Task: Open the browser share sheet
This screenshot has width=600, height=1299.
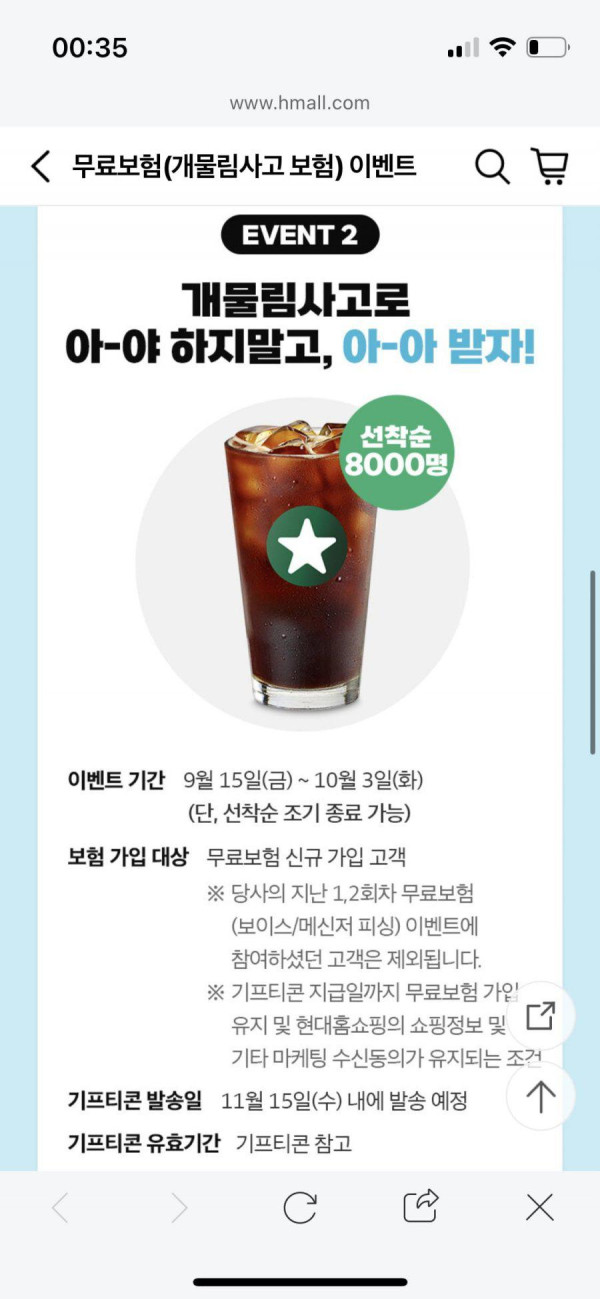Action: pyautogui.click(x=421, y=1207)
